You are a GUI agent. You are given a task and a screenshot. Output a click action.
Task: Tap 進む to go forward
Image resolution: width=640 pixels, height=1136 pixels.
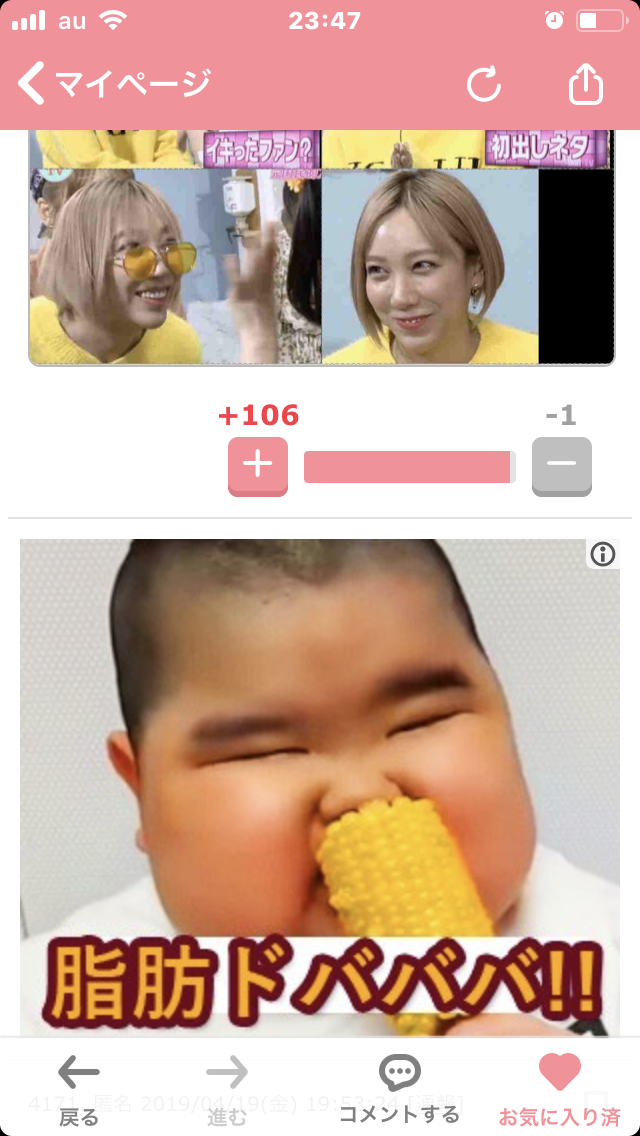(227, 1088)
